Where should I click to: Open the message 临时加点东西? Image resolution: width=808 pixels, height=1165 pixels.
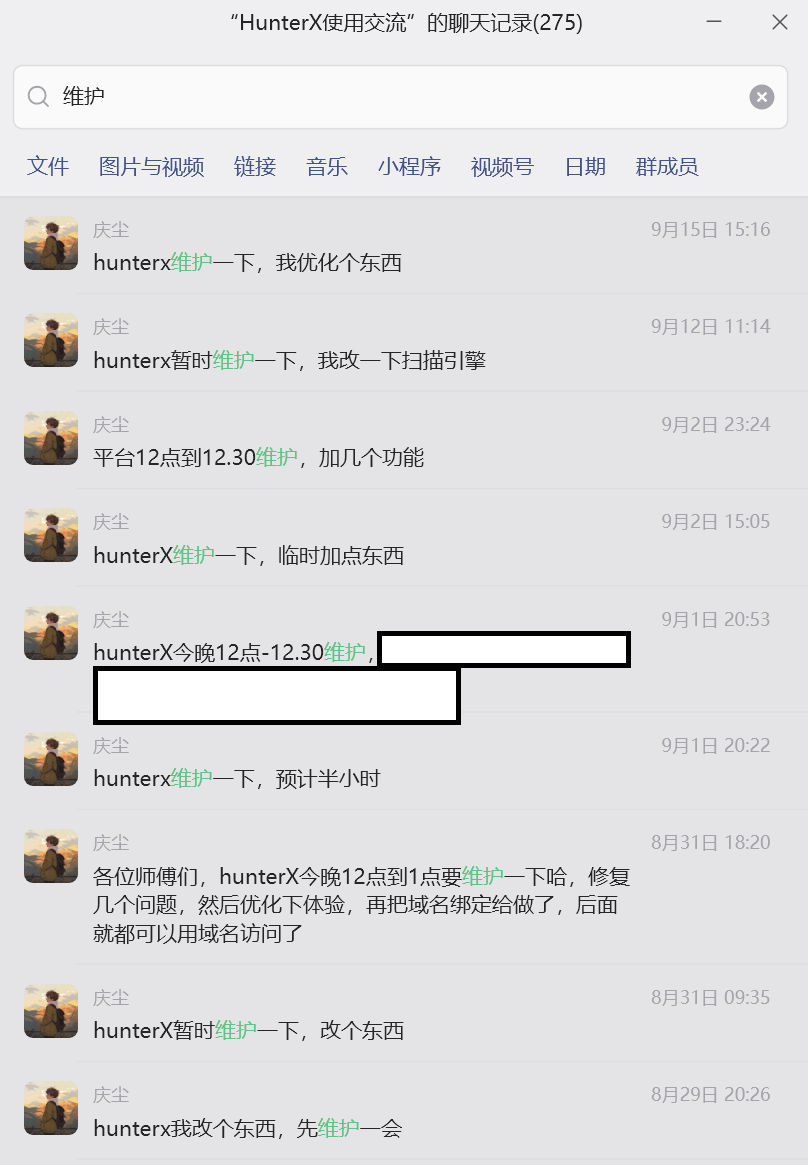(404, 537)
